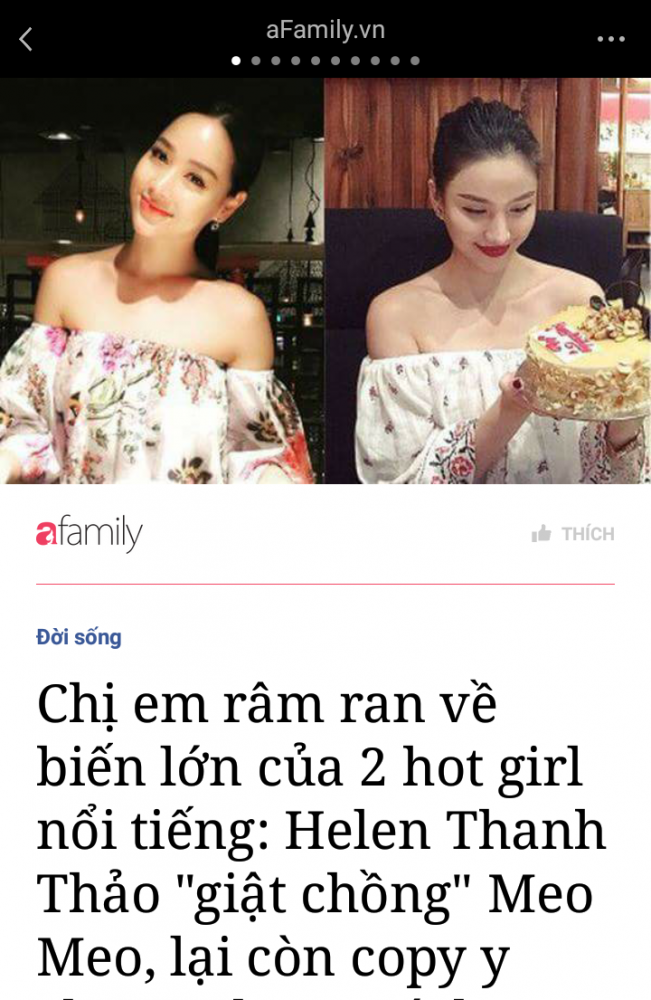The height and width of the screenshot is (1000, 651).
Task: Open the three-dot overflow menu
Action: [x=611, y=39]
